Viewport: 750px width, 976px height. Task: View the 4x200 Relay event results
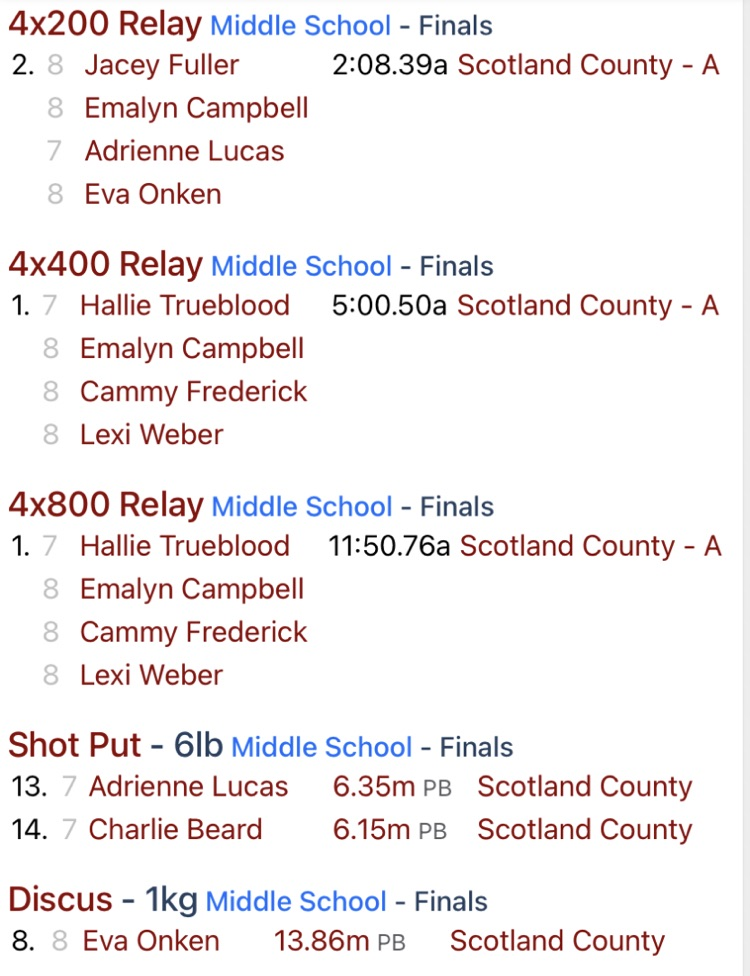point(105,23)
